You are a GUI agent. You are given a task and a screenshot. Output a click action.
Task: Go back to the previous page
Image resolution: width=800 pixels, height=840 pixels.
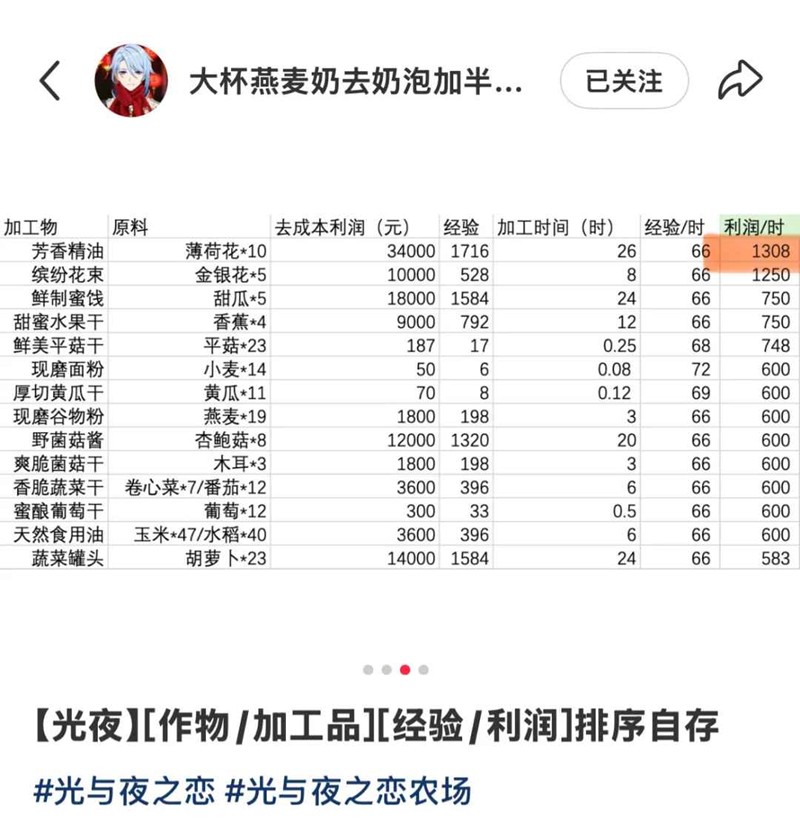click(x=50, y=81)
